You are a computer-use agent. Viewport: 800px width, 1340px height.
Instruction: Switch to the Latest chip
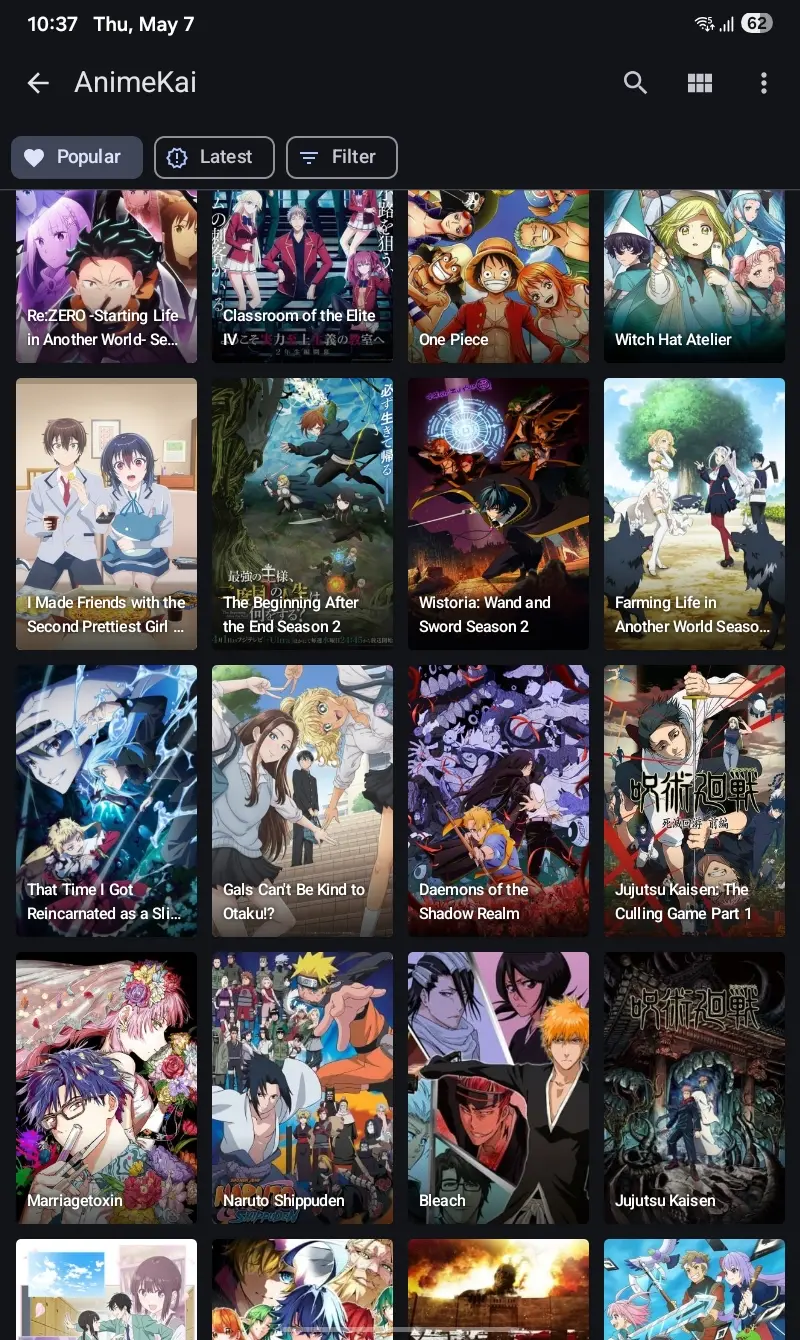(x=214, y=157)
